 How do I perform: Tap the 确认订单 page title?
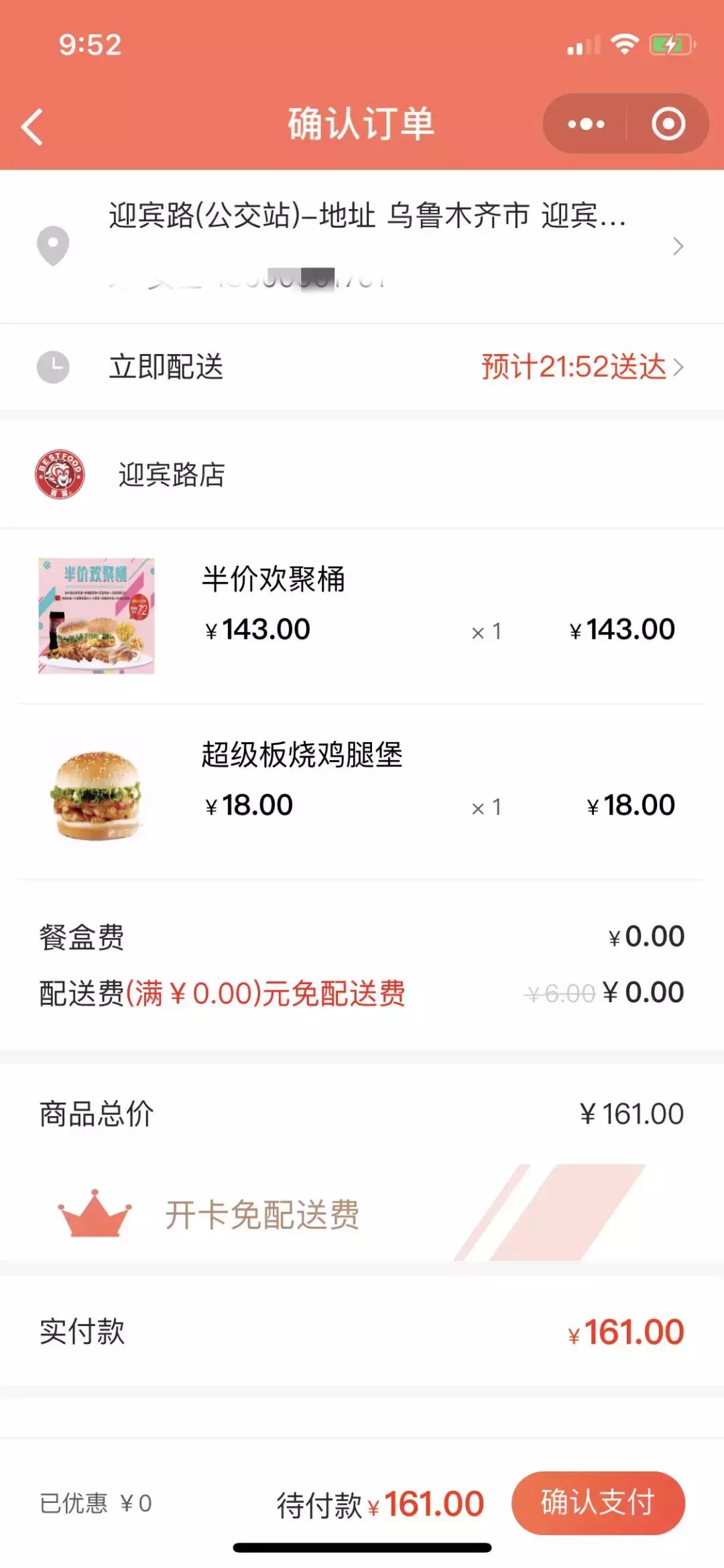(360, 123)
